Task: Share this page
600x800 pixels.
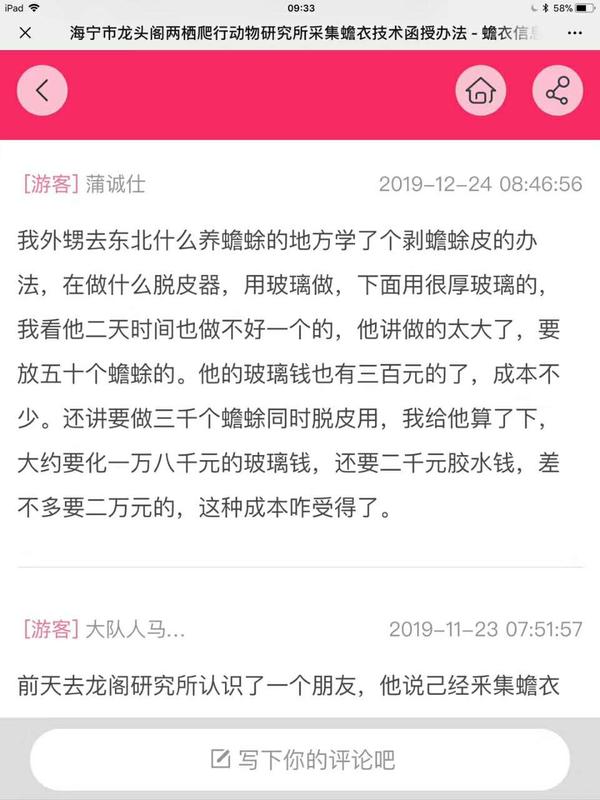Action: click(x=557, y=92)
